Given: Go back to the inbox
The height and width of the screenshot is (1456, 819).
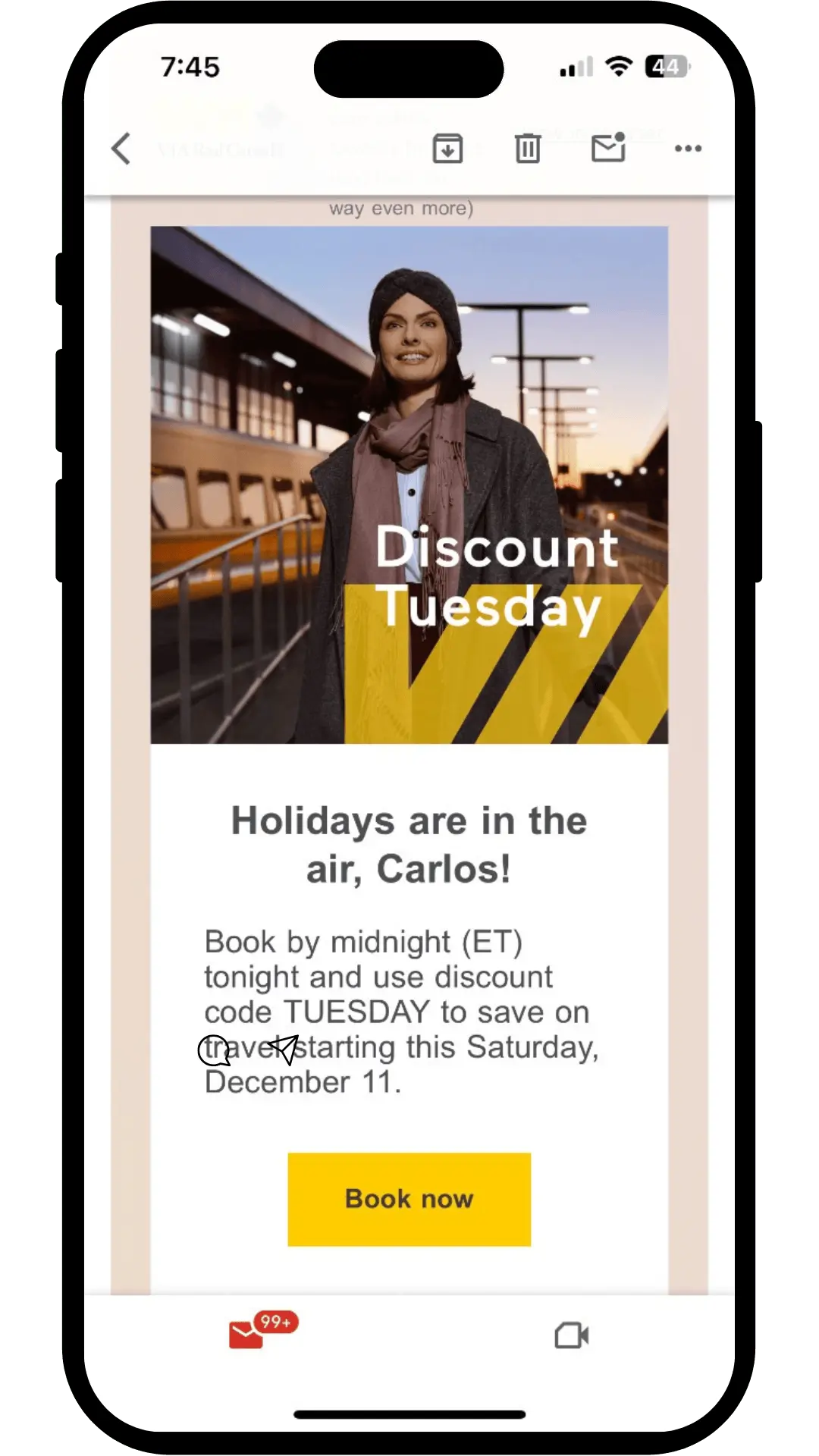Looking at the screenshot, I should click(x=121, y=148).
